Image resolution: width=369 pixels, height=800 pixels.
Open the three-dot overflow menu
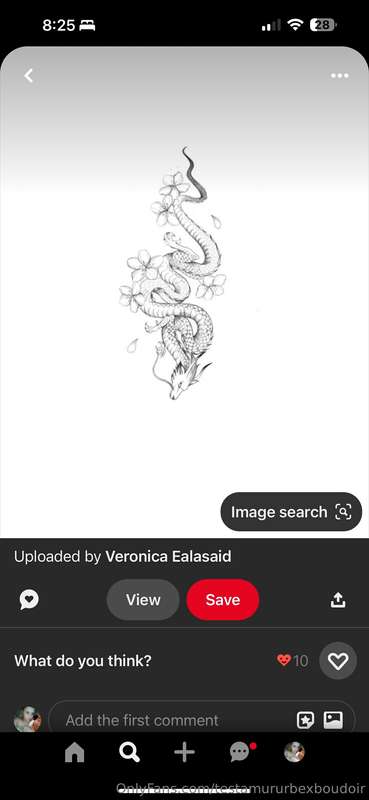pyautogui.click(x=339, y=76)
